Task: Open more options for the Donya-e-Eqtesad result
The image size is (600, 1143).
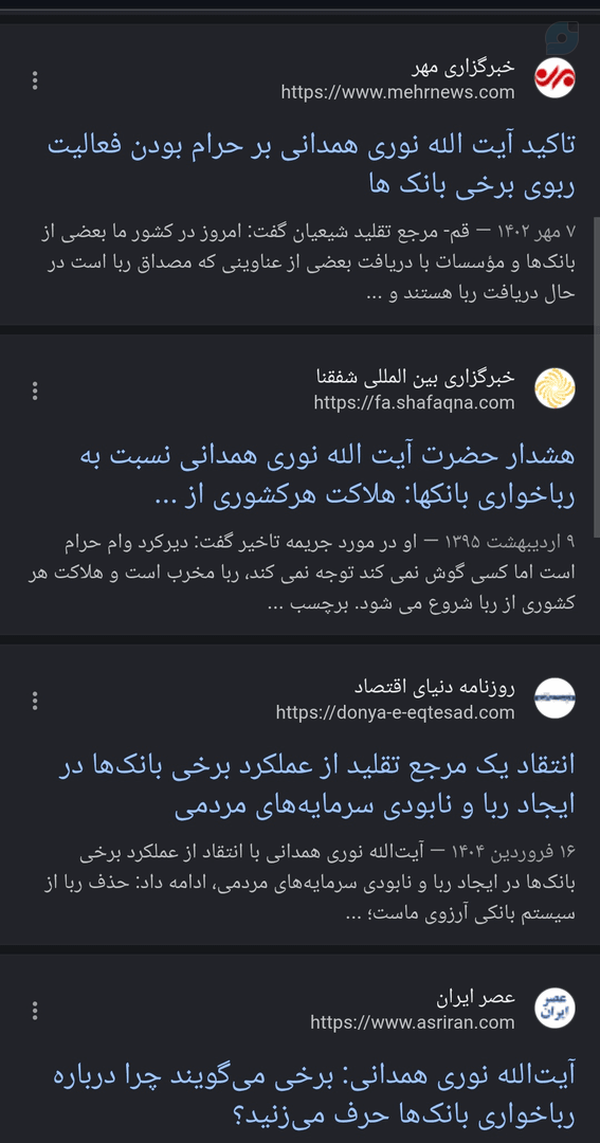Action: click(34, 701)
